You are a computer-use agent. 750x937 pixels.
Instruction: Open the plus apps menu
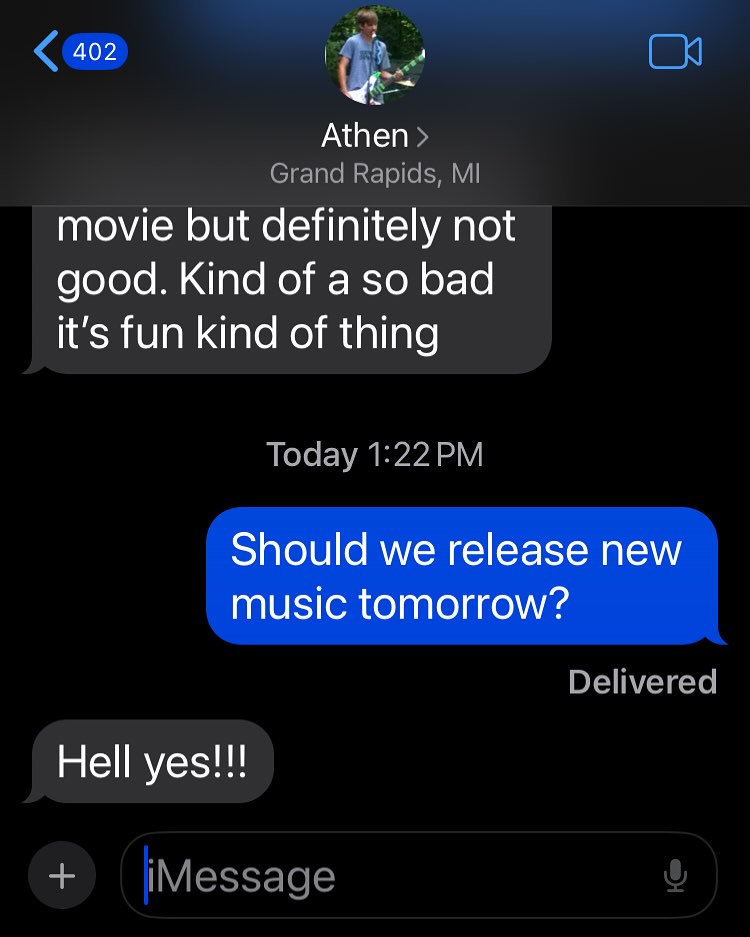(x=62, y=876)
